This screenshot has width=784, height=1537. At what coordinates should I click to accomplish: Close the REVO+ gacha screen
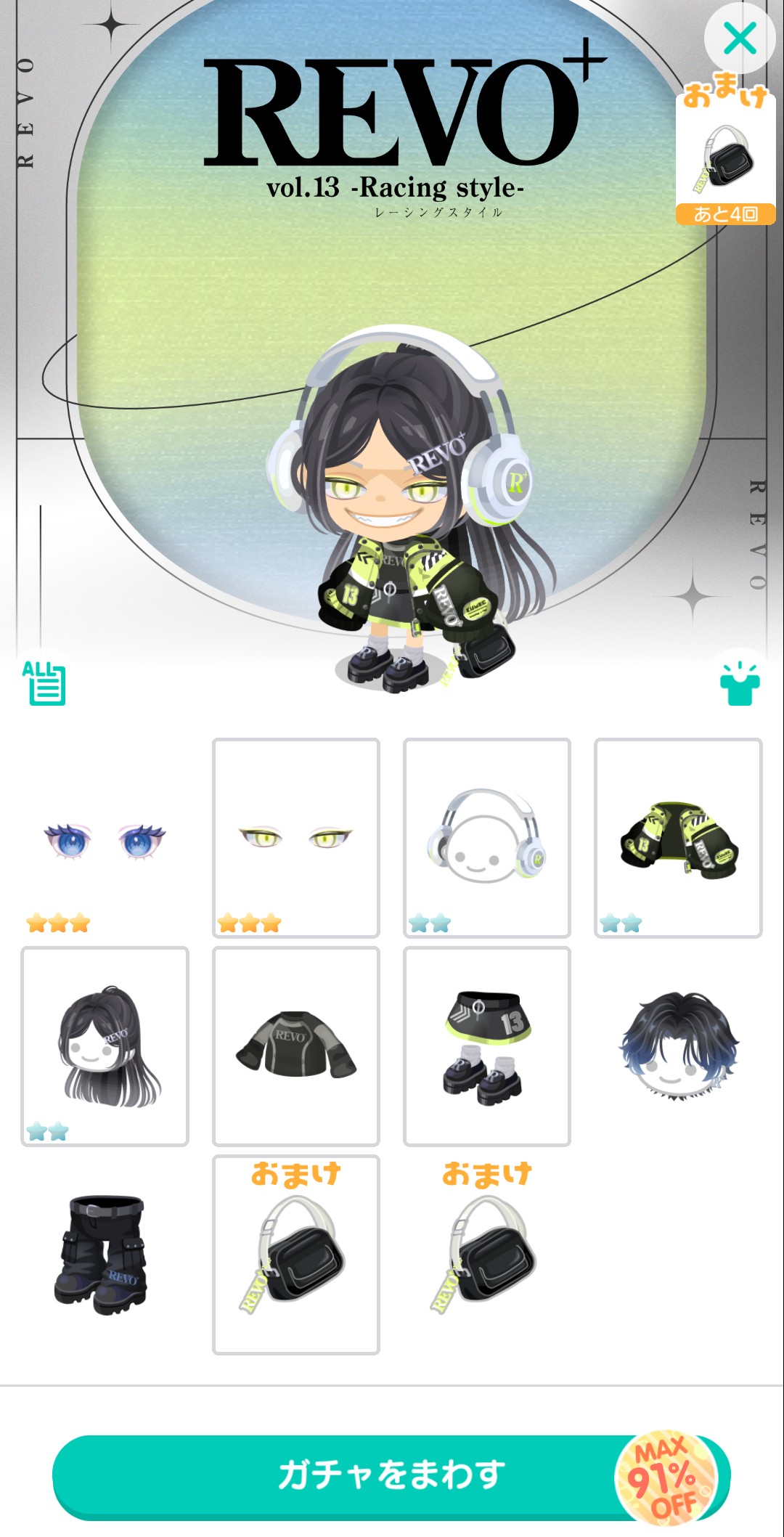pyautogui.click(x=739, y=38)
